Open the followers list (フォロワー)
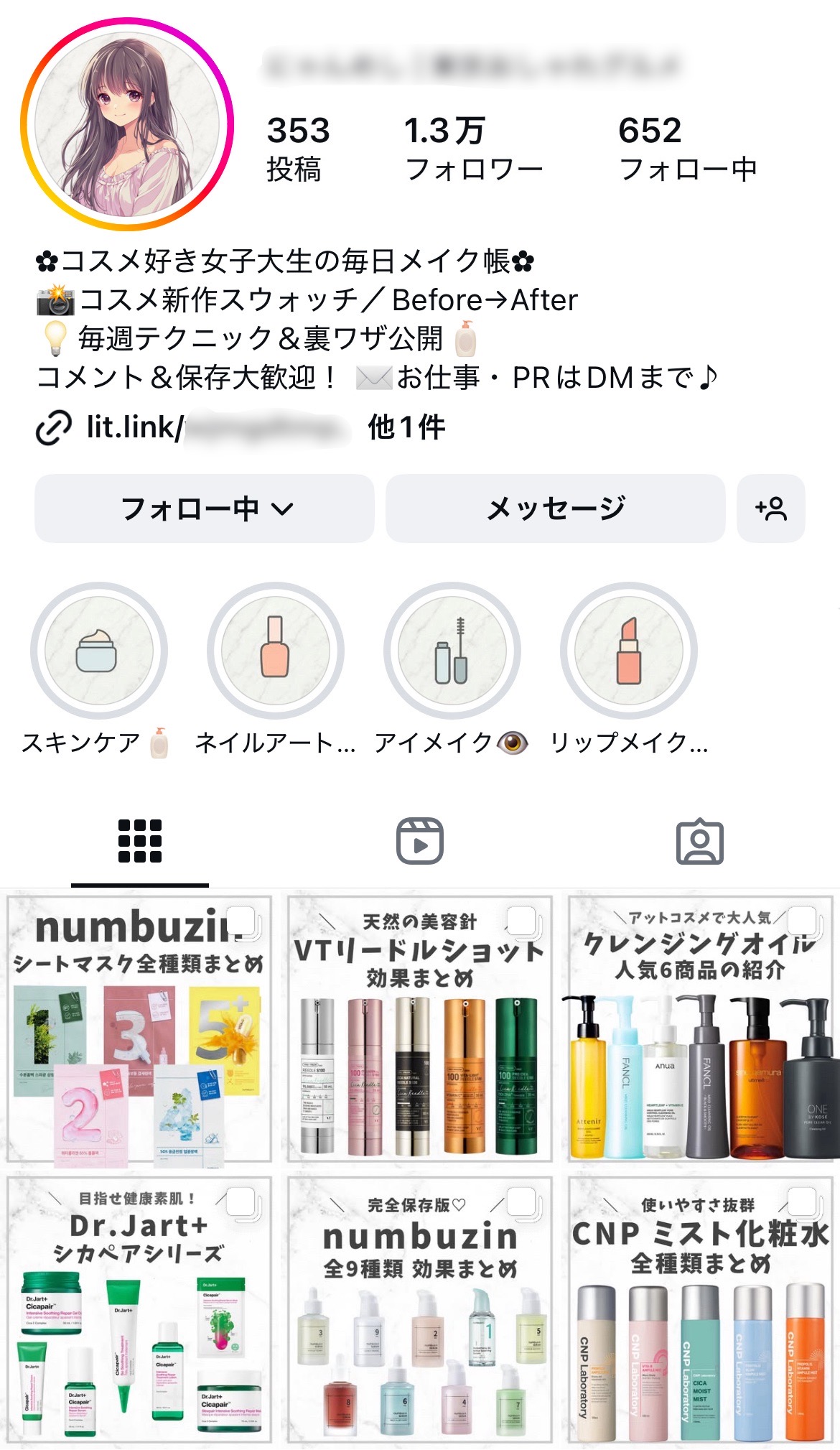Viewport: 840px width, 1450px height. [472, 149]
